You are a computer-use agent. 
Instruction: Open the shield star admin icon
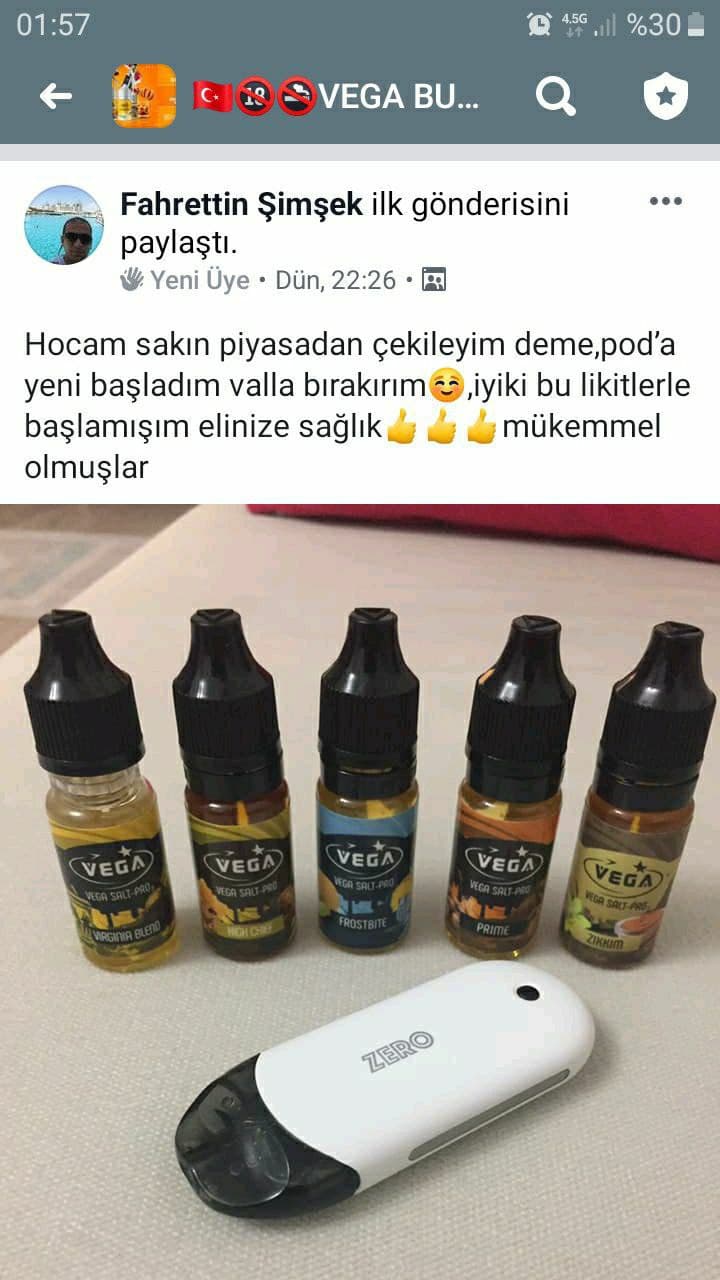665,96
